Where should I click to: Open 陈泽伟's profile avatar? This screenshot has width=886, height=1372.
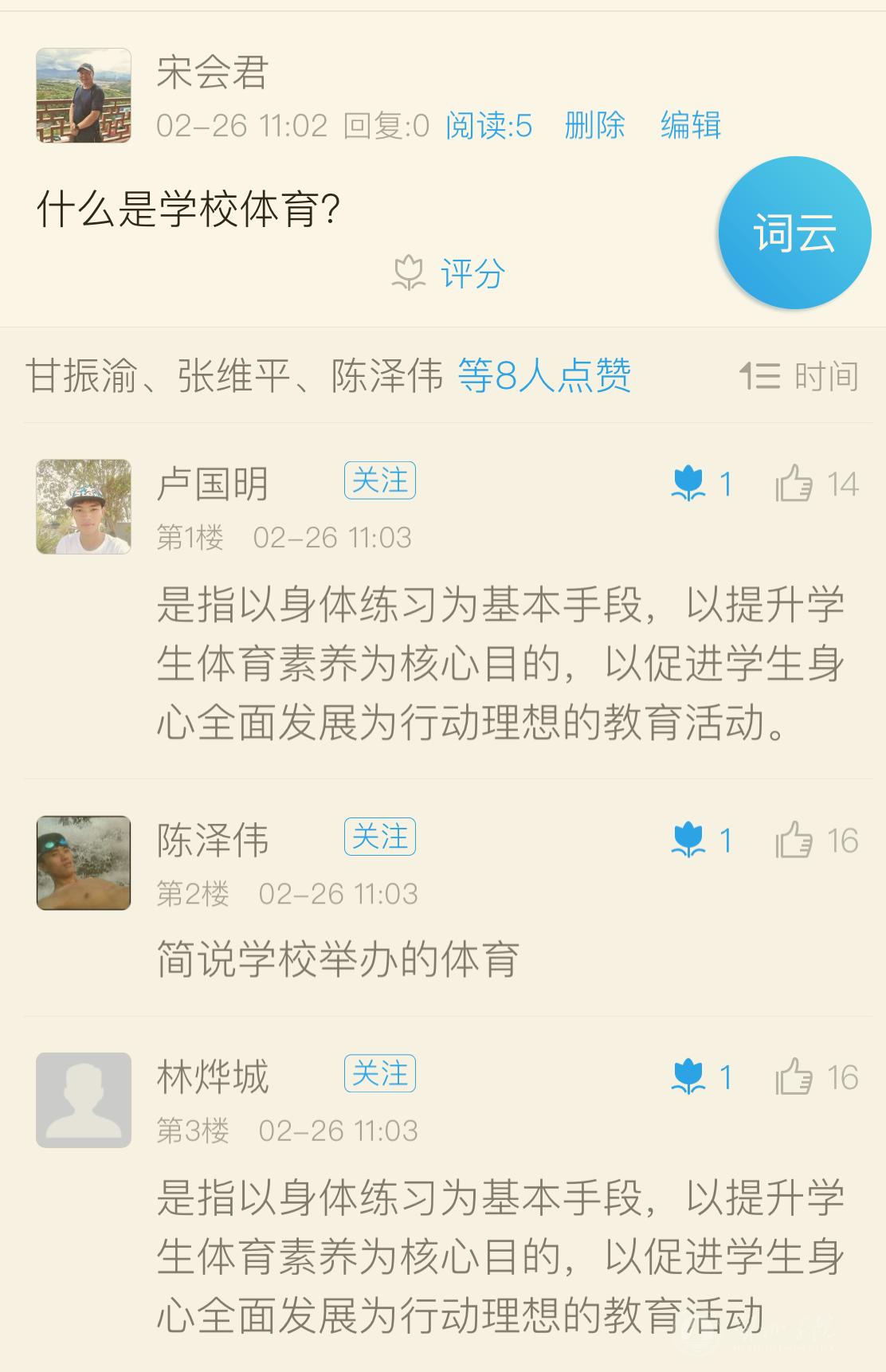click(x=84, y=863)
